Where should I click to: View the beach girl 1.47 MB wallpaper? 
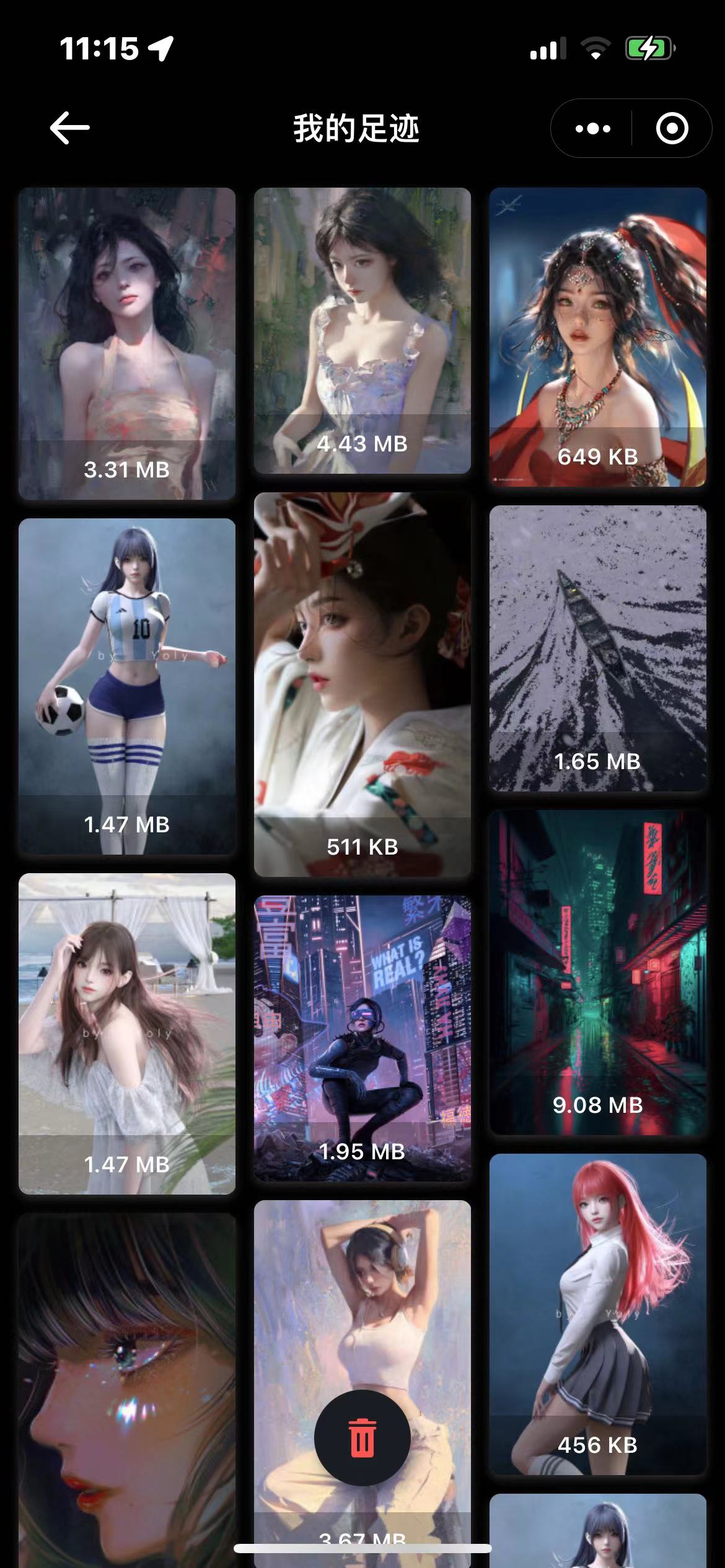point(127,1033)
